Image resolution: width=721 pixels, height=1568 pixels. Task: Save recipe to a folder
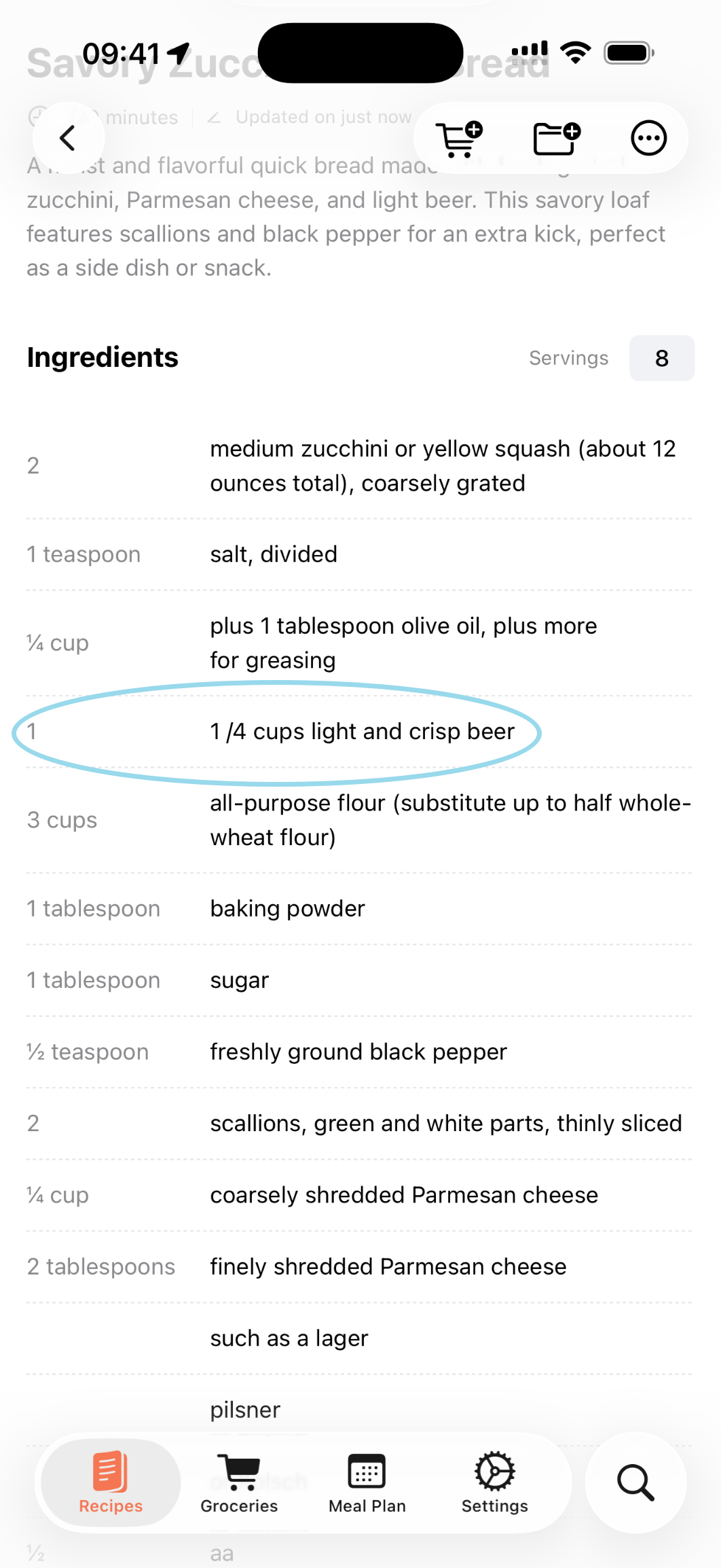(x=554, y=137)
